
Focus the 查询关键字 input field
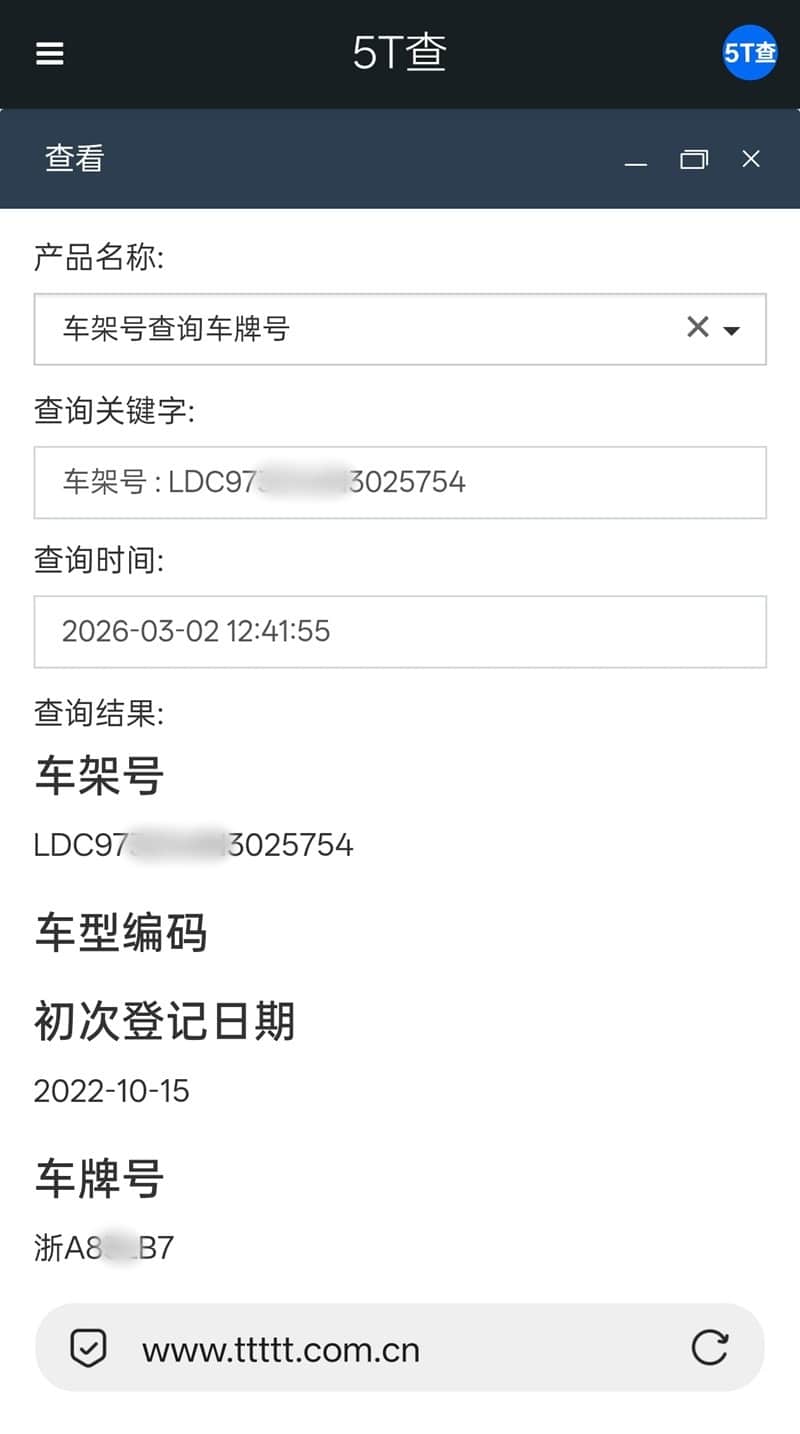[x=400, y=482]
